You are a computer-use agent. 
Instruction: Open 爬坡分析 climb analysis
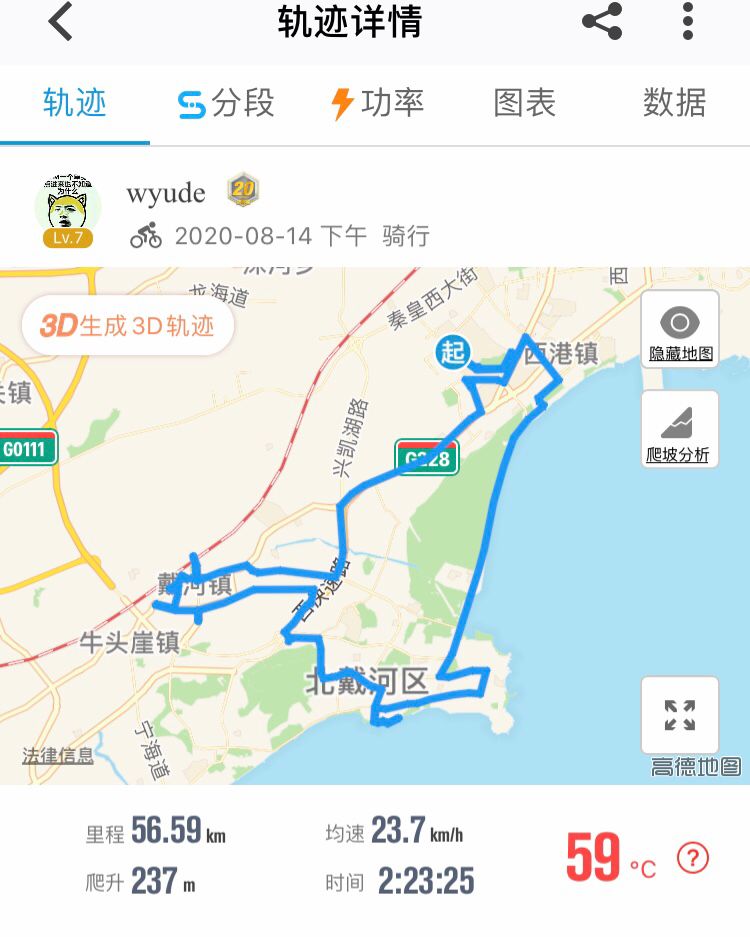[x=679, y=430]
